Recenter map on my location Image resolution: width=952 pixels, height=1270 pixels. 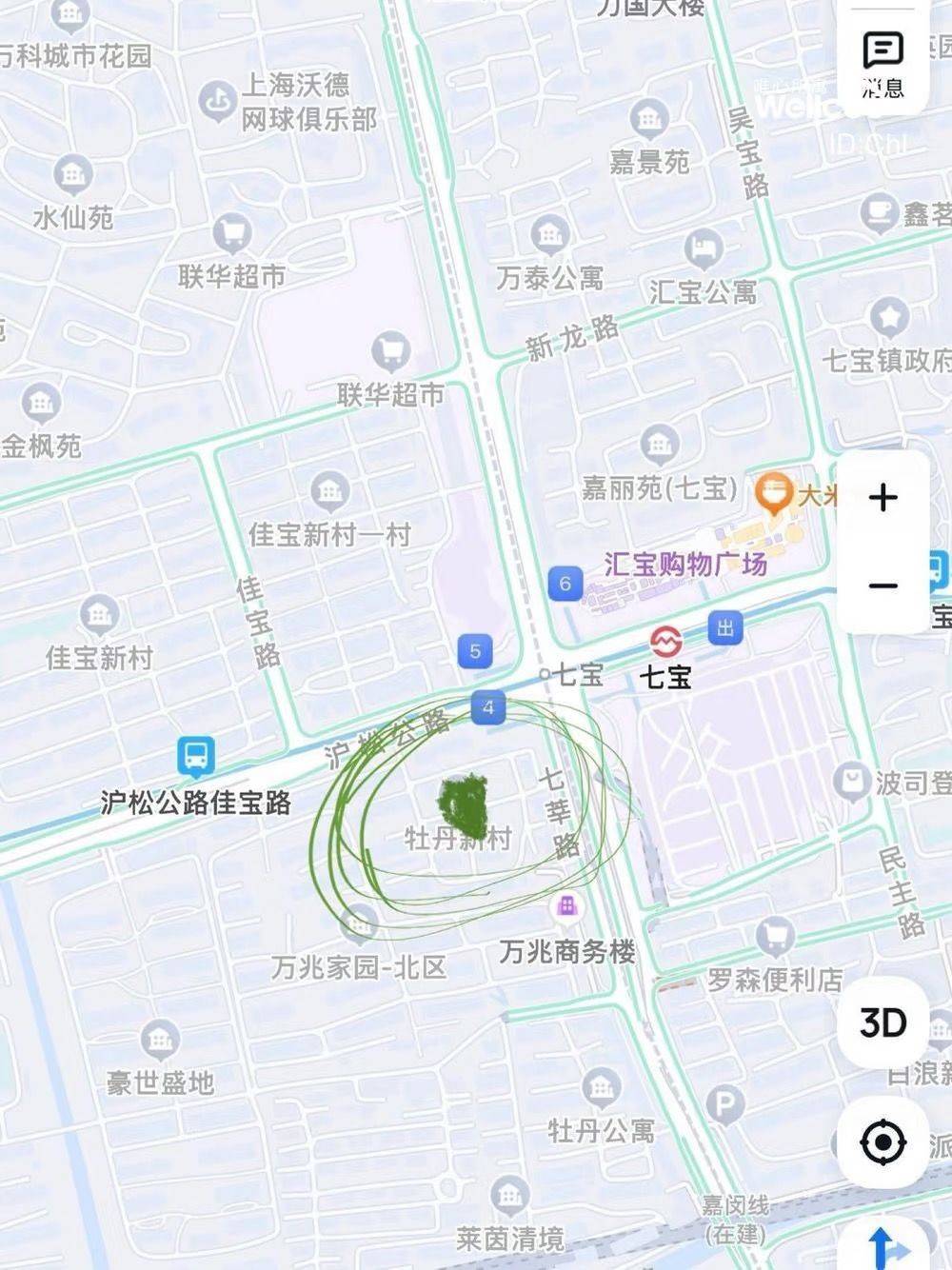pos(883,1141)
